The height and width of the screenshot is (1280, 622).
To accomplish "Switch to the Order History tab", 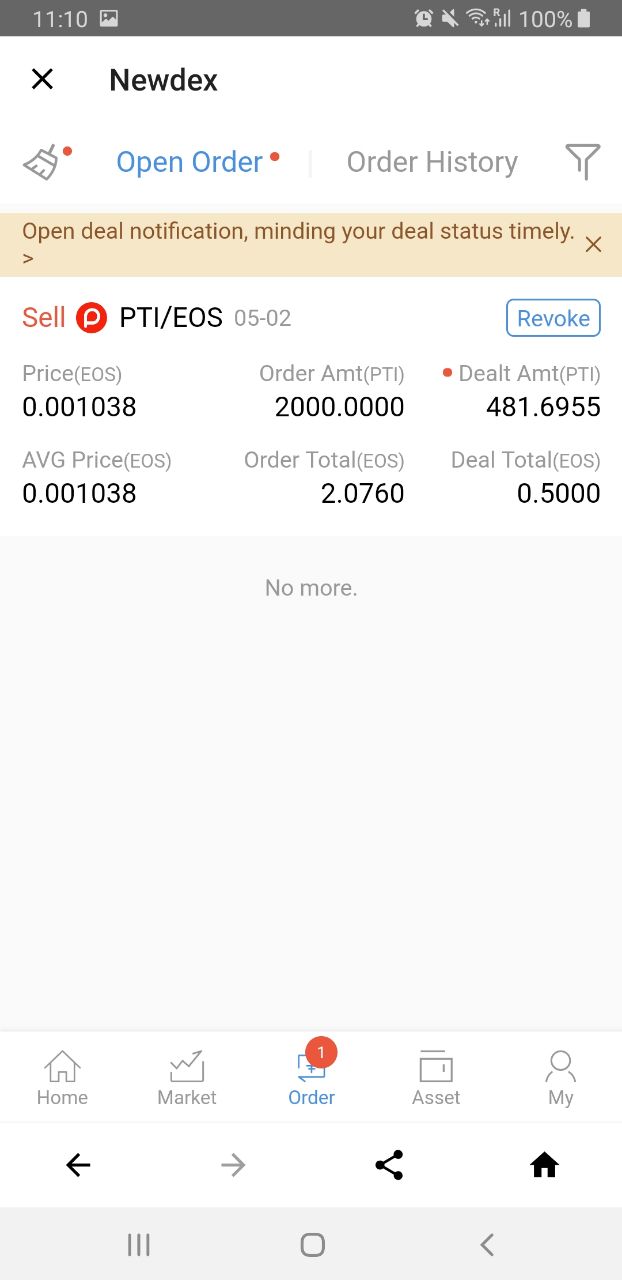I will [432, 162].
